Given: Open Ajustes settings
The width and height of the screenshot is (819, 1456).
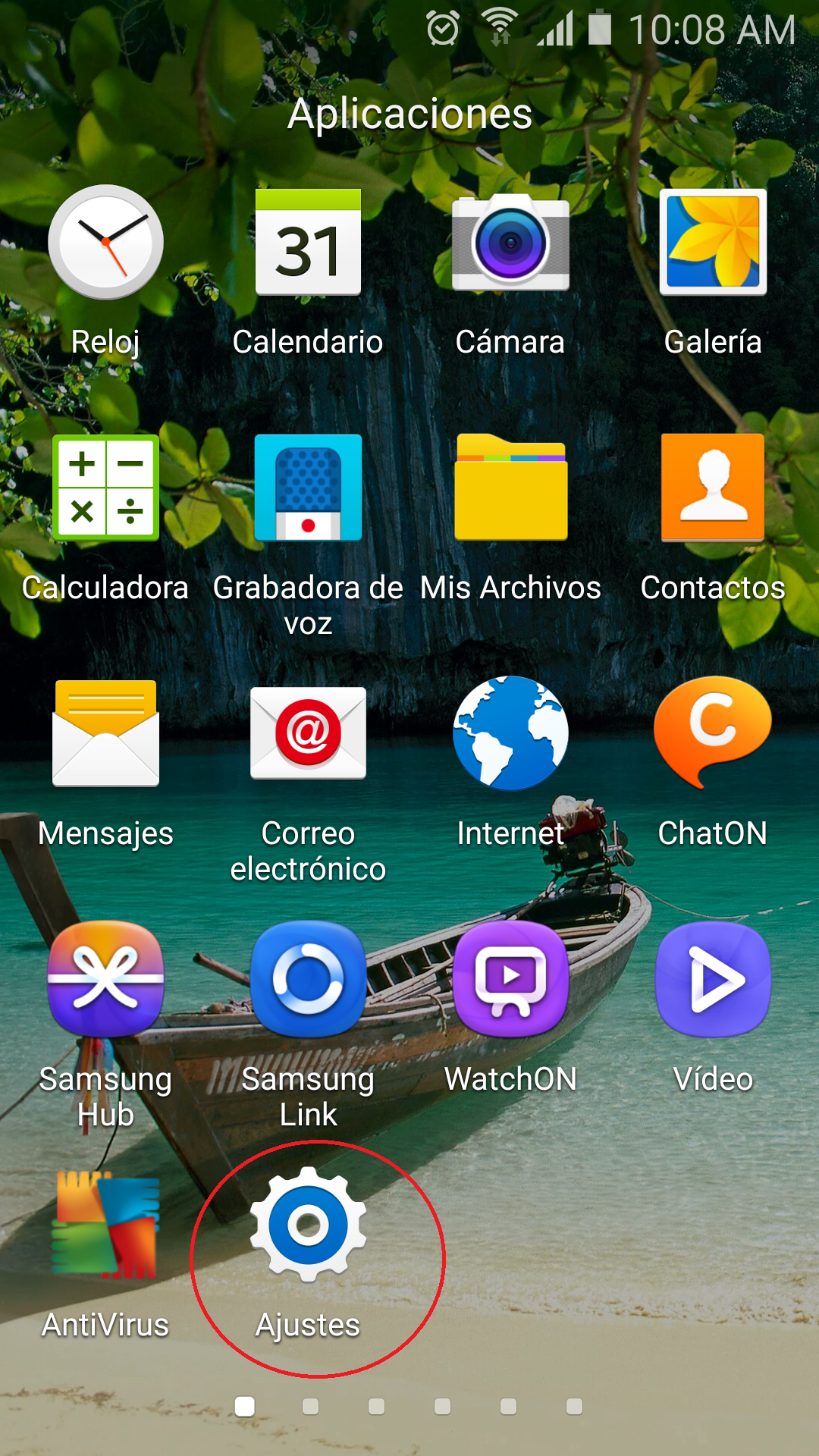Looking at the screenshot, I should pyautogui.click(x=308, y=1225).
